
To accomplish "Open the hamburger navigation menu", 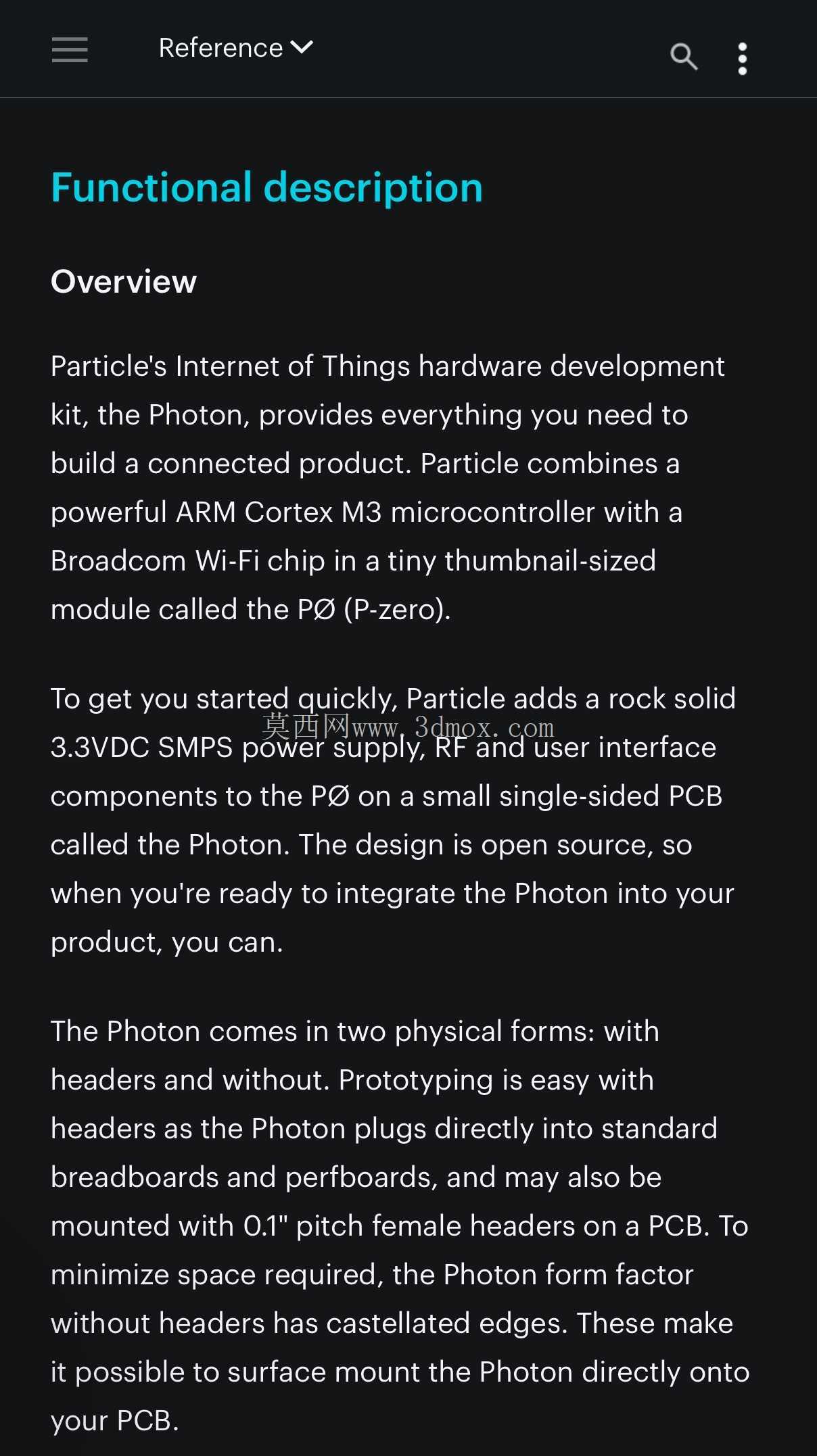I will [70, 49].
